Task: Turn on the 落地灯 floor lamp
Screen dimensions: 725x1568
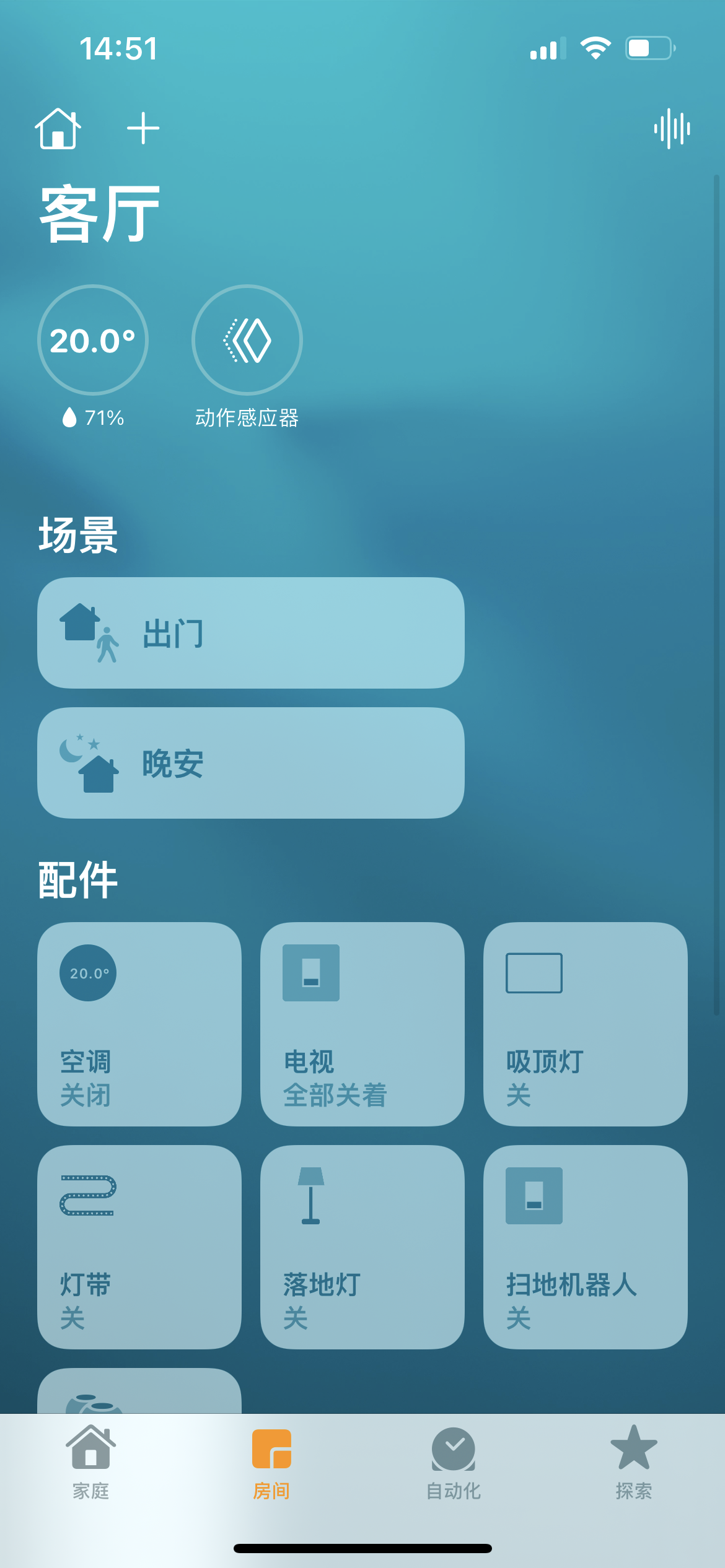Action: click(362, 1247)
